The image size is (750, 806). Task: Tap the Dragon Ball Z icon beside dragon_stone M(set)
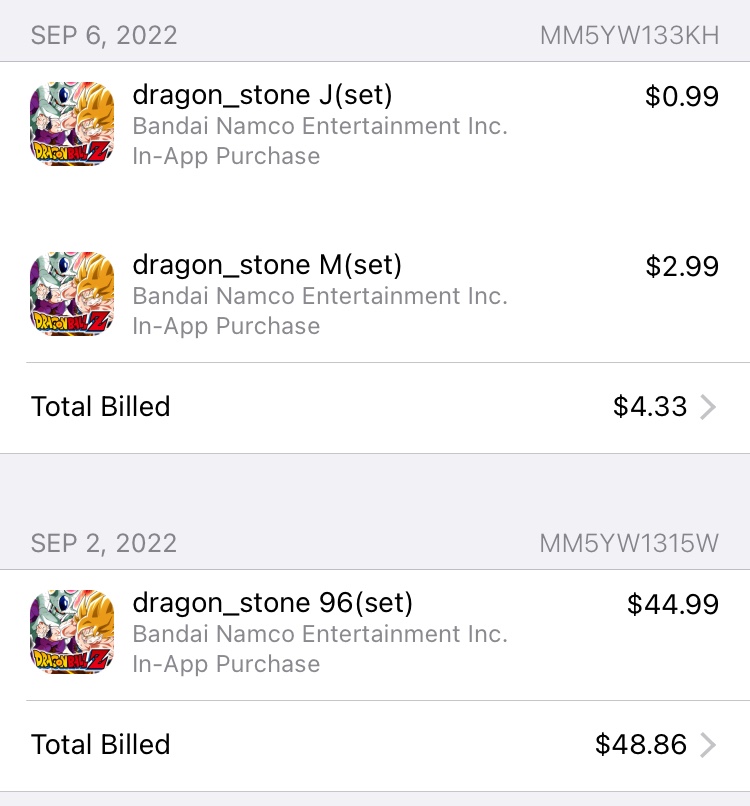point(70,294)
